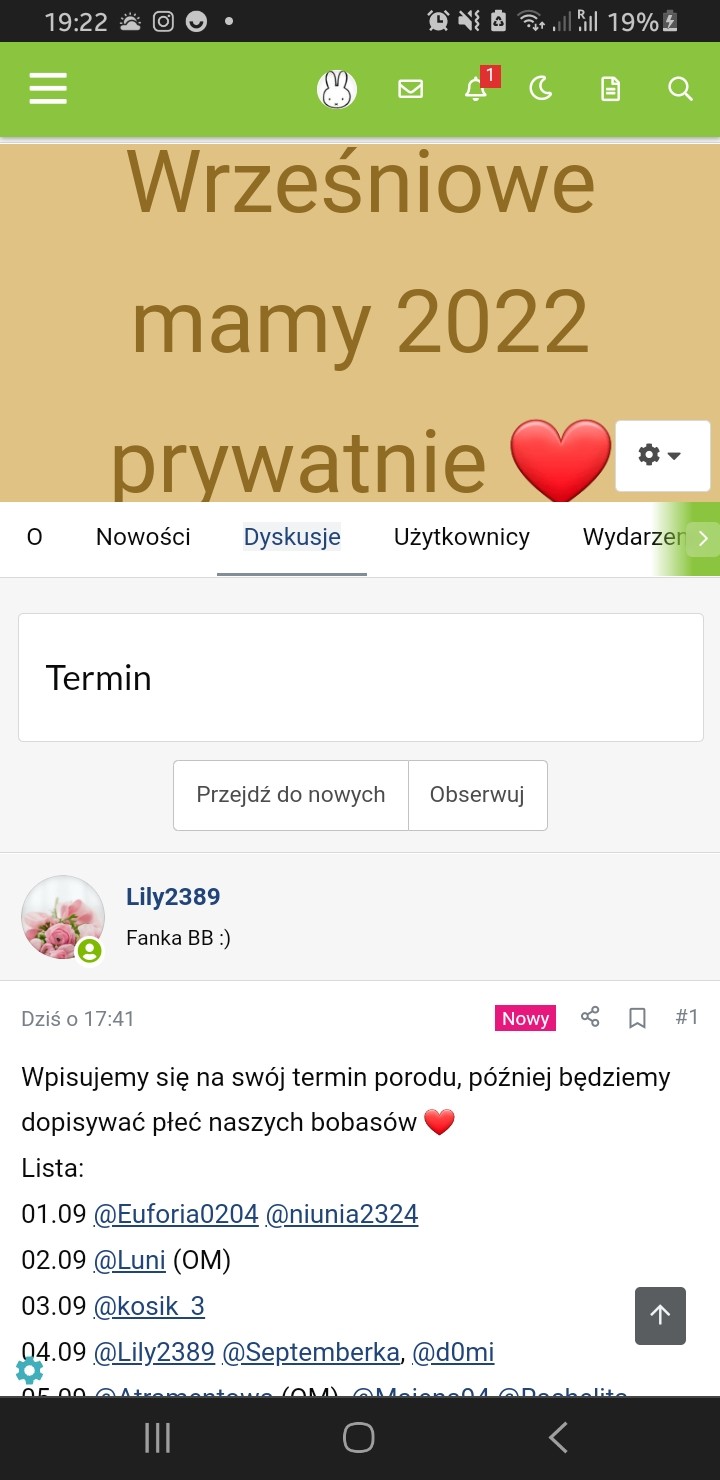The width and height of the screenshot is (720, 1480).
Task: Toggle dark mode moon icon
Action: tap(541, 90)
